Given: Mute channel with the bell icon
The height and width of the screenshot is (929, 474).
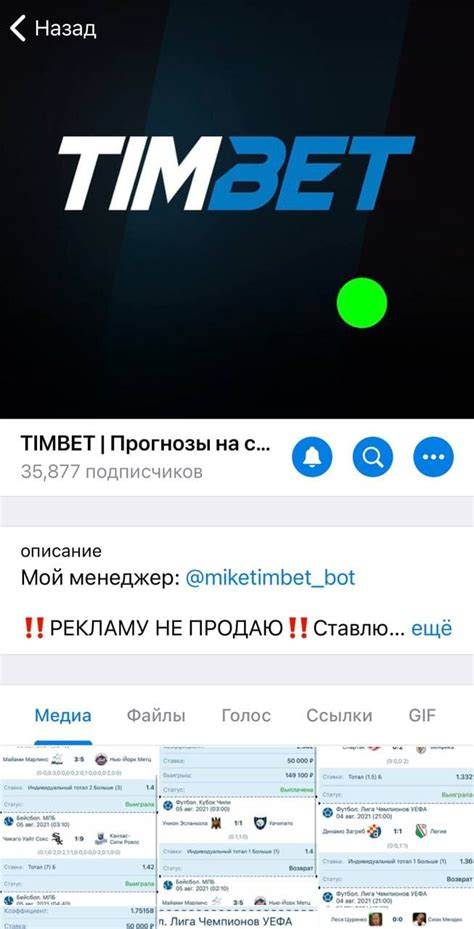Looking at the screenshot, I should click(312, 457).
